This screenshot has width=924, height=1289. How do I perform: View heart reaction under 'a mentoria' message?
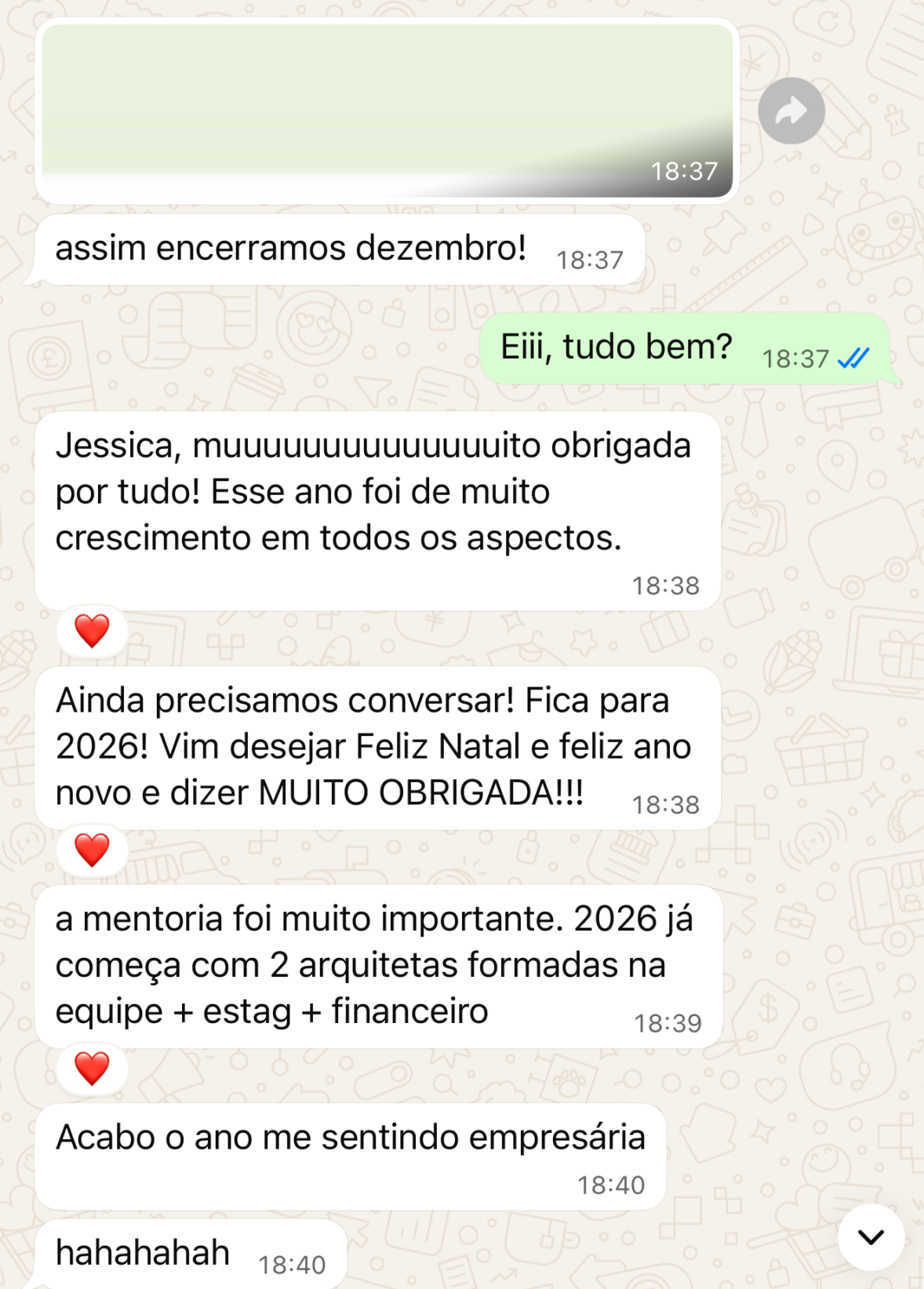(92, 1068)
